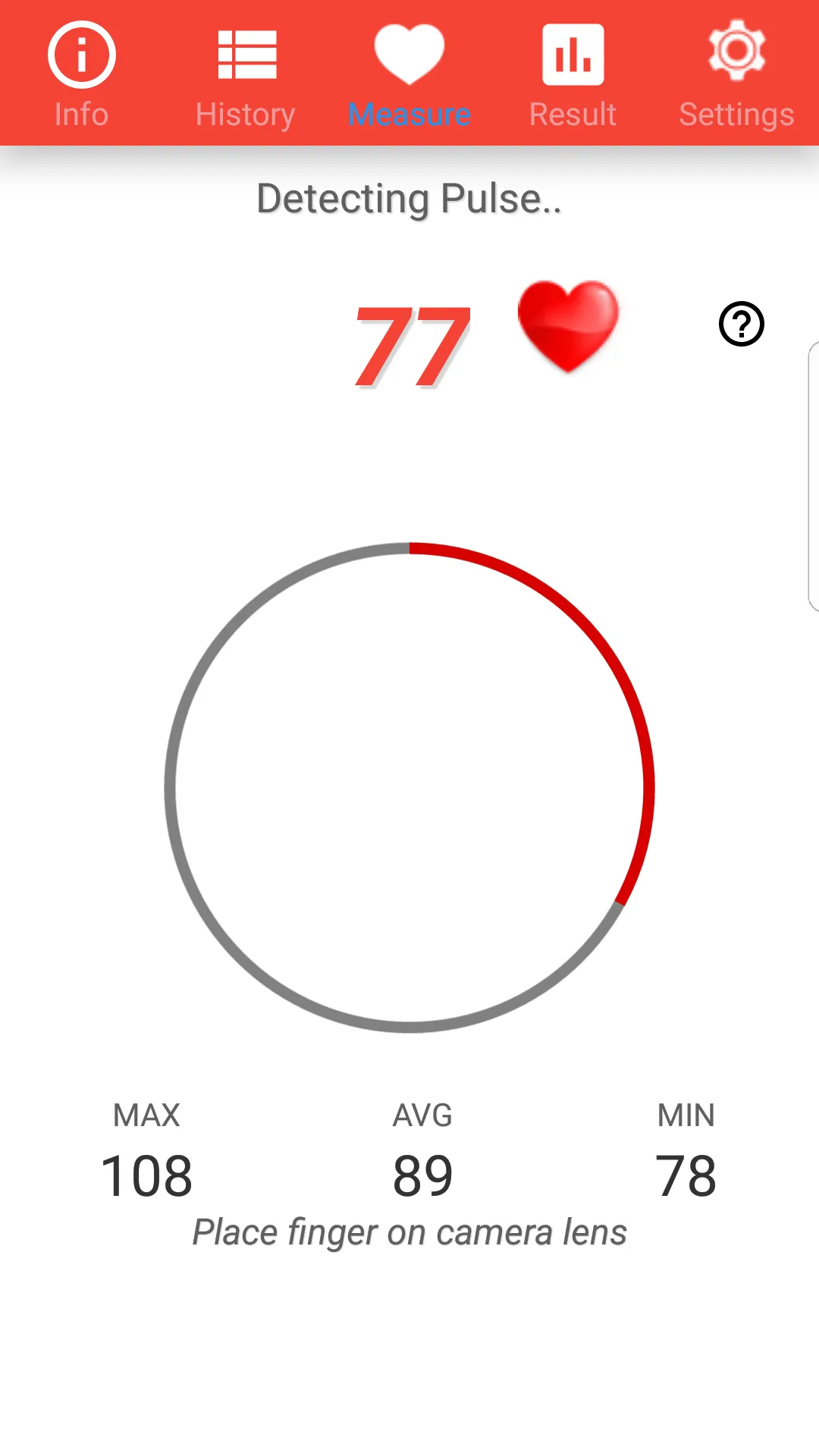Go to the Result tab
Viewport: 819px width, 1456px height.
573,74
